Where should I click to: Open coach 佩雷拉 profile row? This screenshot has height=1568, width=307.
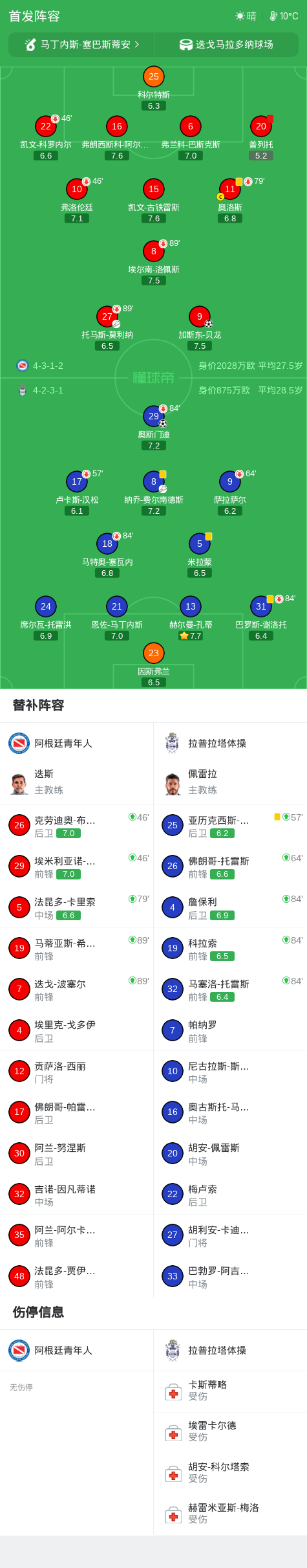point(230,782)
